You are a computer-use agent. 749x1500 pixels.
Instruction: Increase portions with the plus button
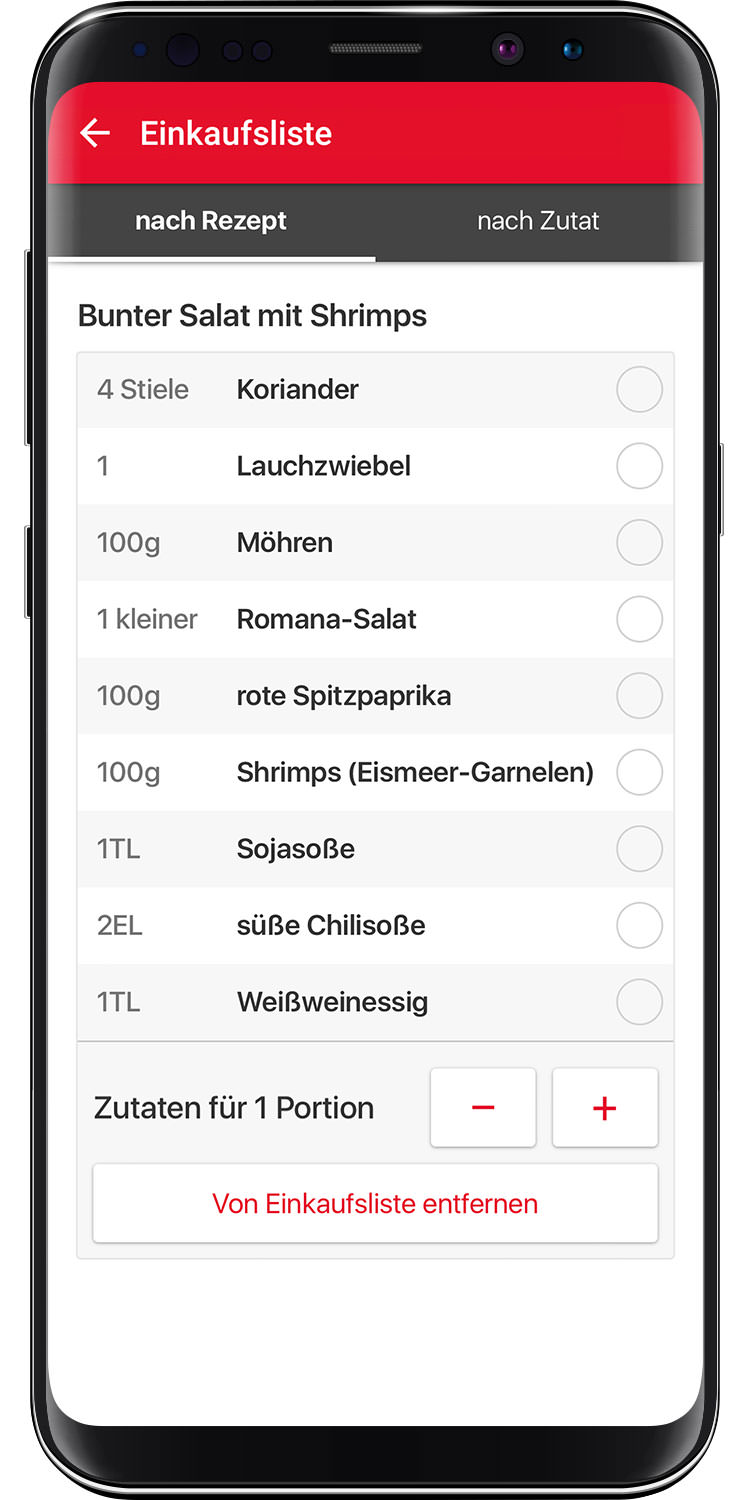tap(605, 1107)
